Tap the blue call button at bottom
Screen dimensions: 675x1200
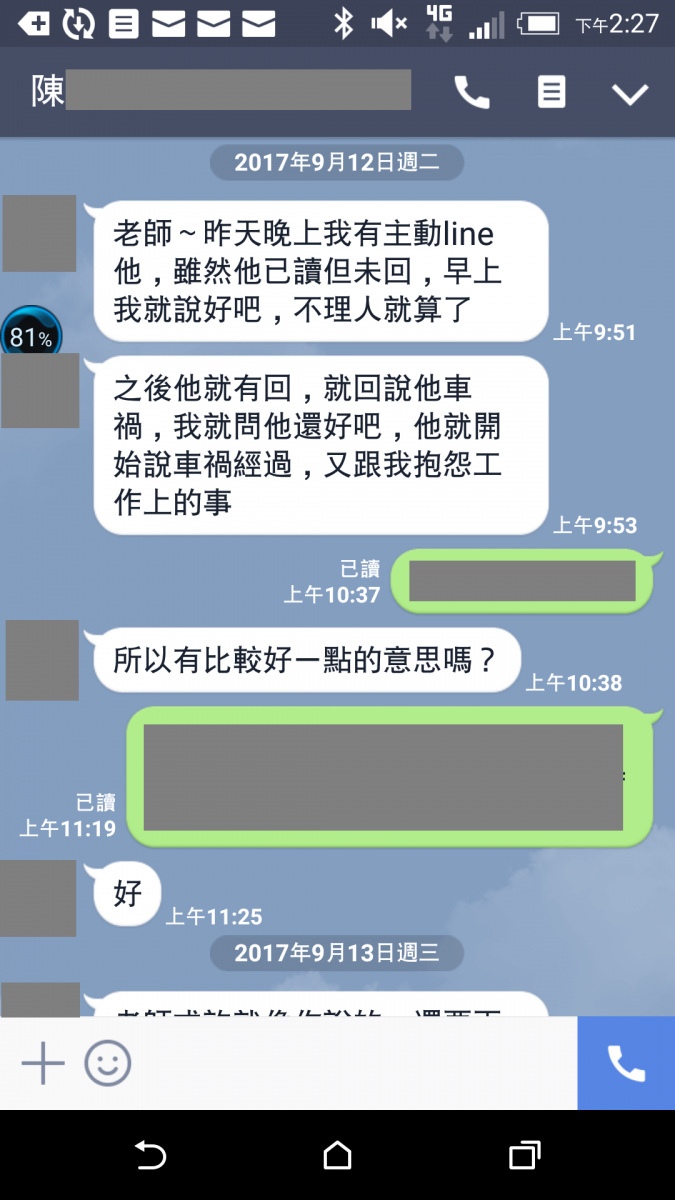[x=626, y=1063]
